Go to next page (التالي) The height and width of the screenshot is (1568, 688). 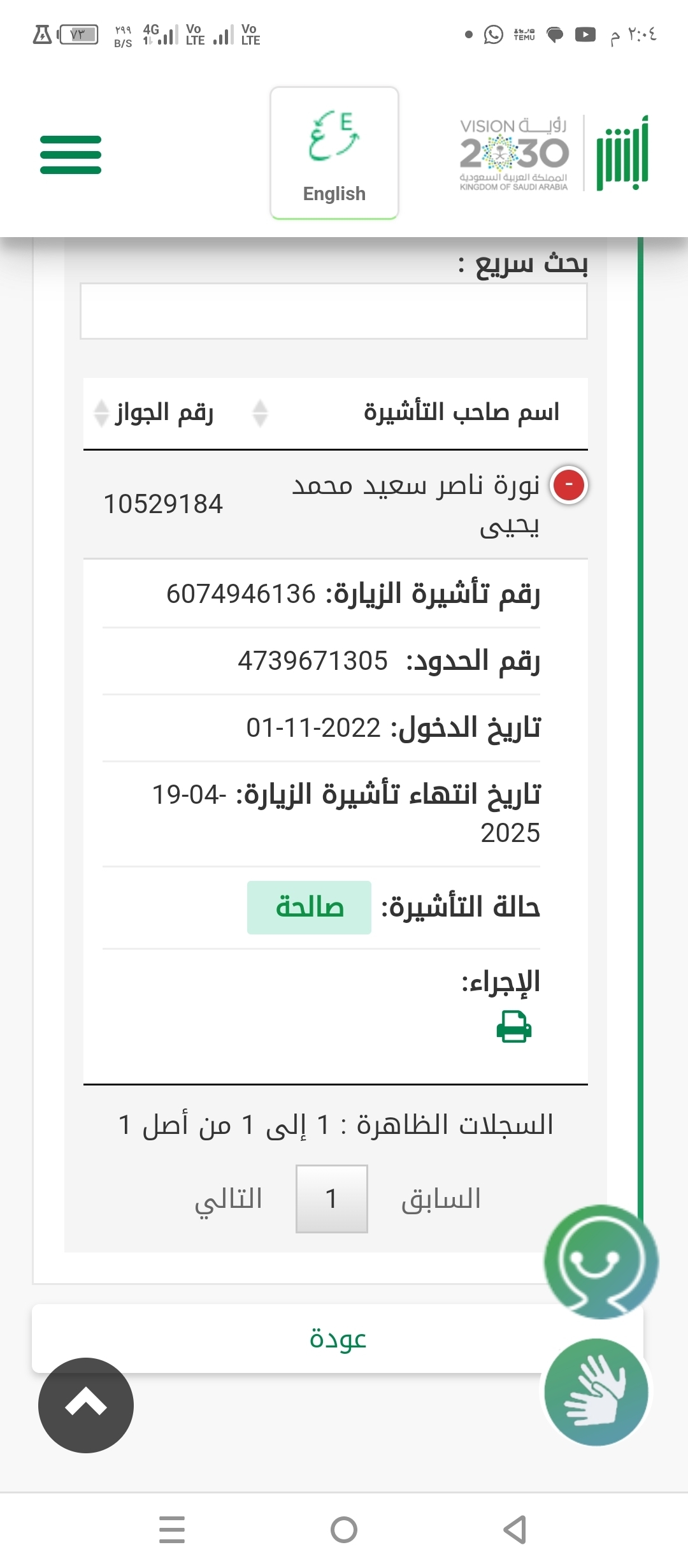[229, 1199]
